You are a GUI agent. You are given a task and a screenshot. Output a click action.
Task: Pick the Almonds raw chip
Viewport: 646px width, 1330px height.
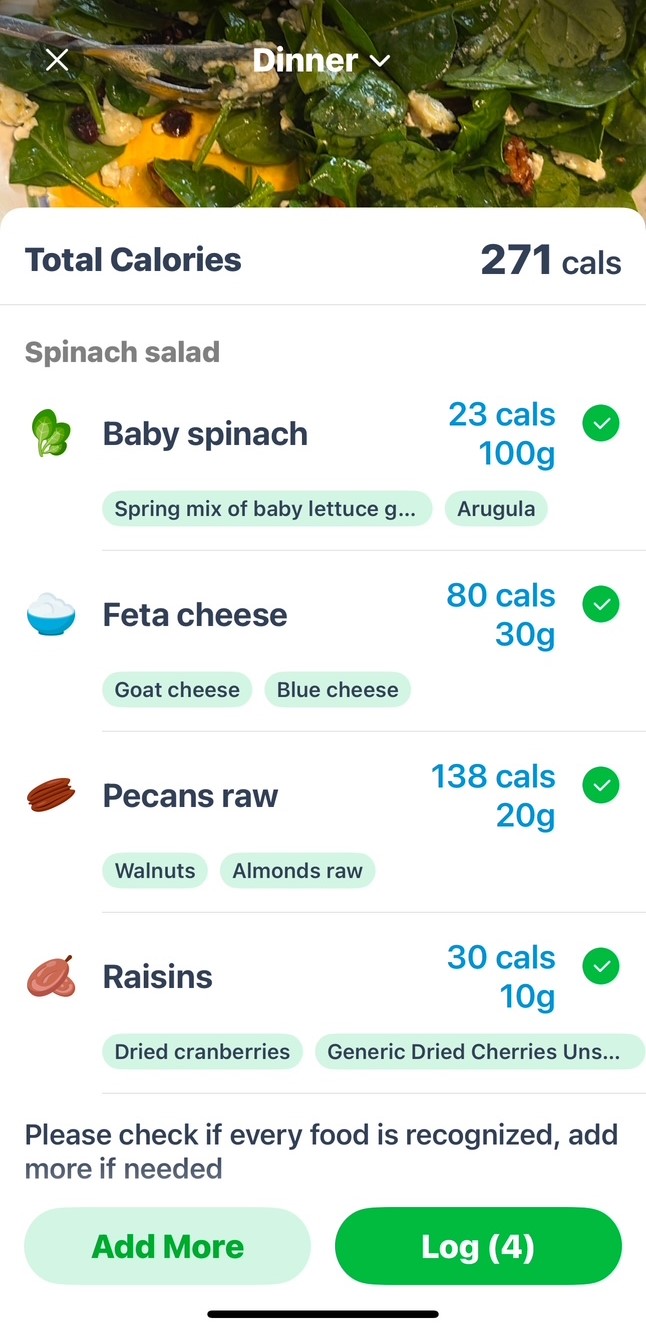pos(297,871)
